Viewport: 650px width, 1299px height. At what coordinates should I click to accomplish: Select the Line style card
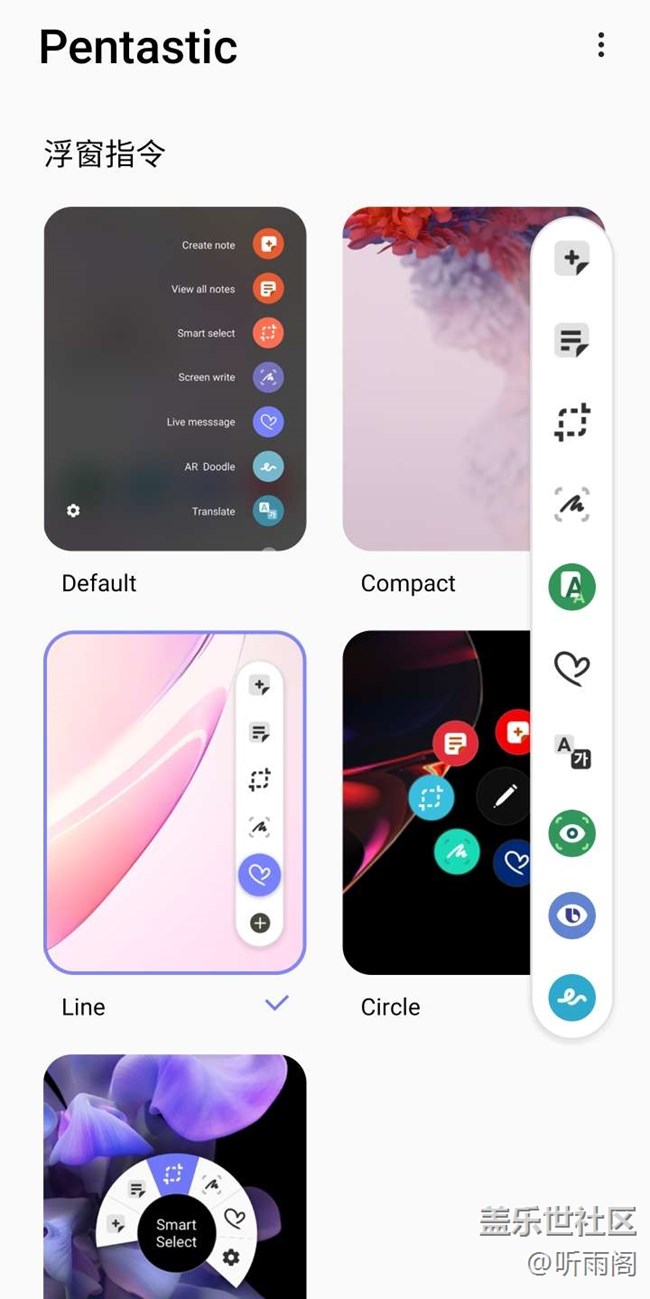(x=175, y=802)
